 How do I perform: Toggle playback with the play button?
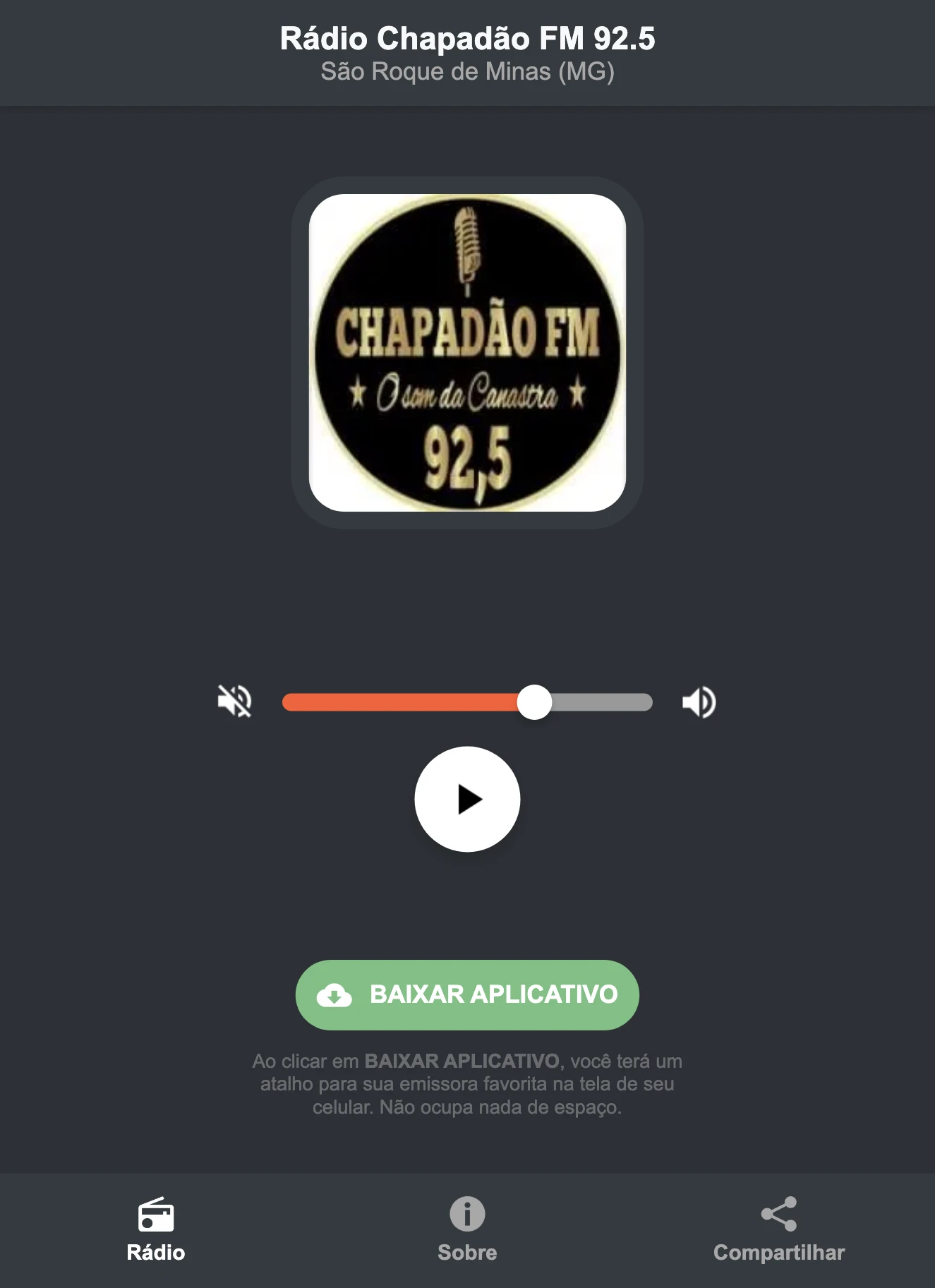tap(467, 800)
